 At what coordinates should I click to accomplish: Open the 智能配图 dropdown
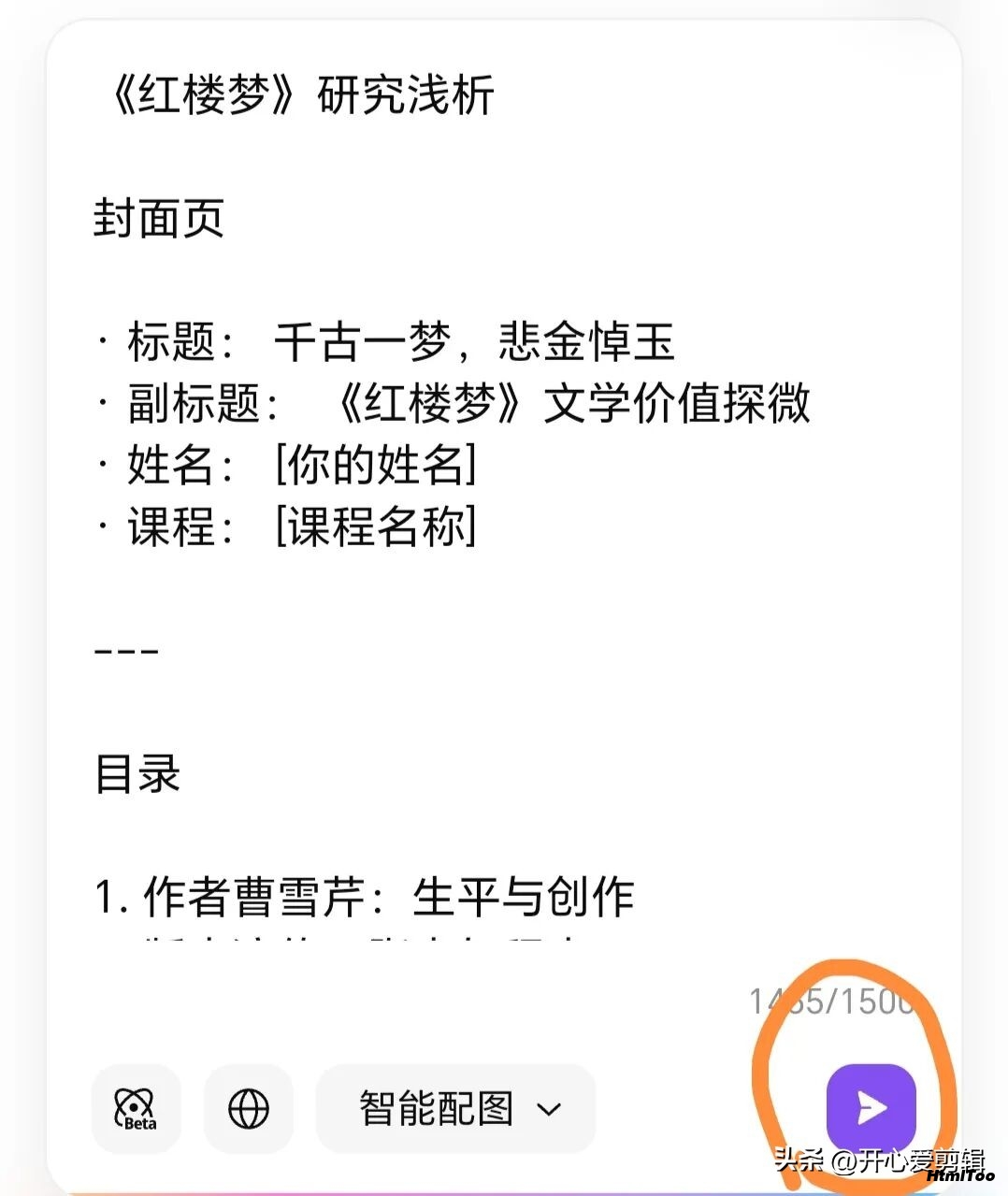coord(456,1109)
